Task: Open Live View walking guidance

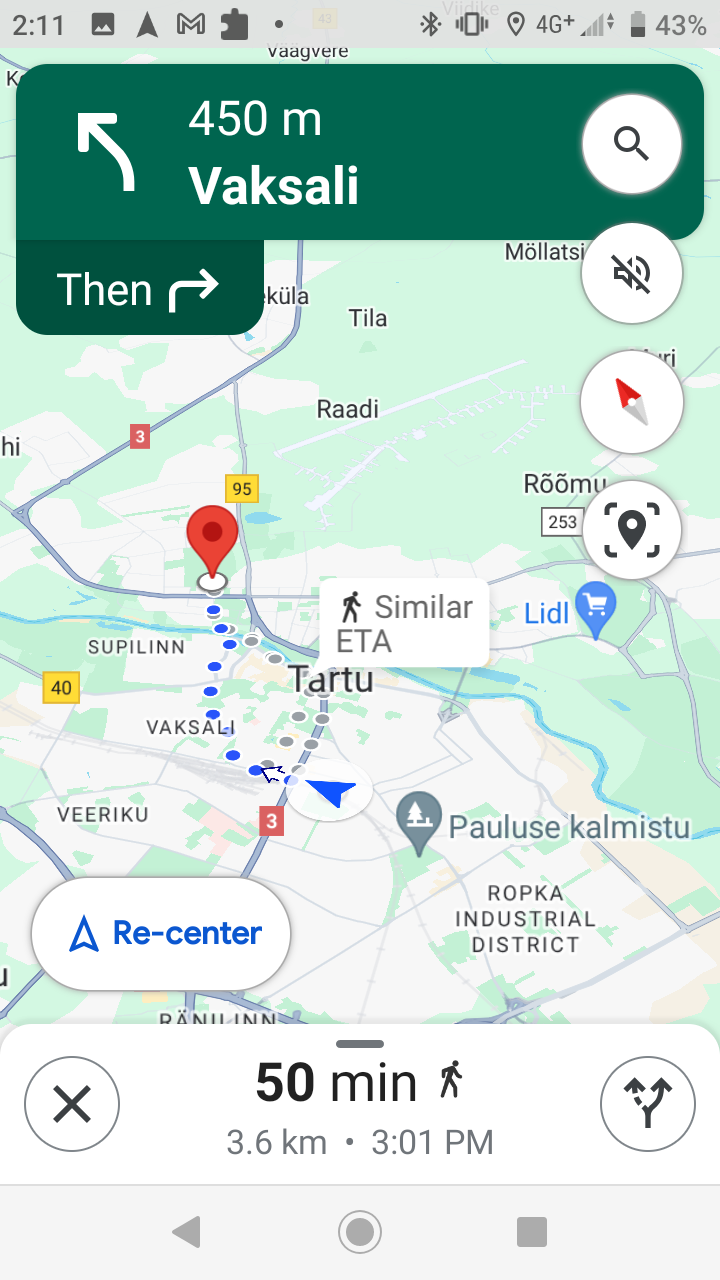Action: (x=631, y=530)
